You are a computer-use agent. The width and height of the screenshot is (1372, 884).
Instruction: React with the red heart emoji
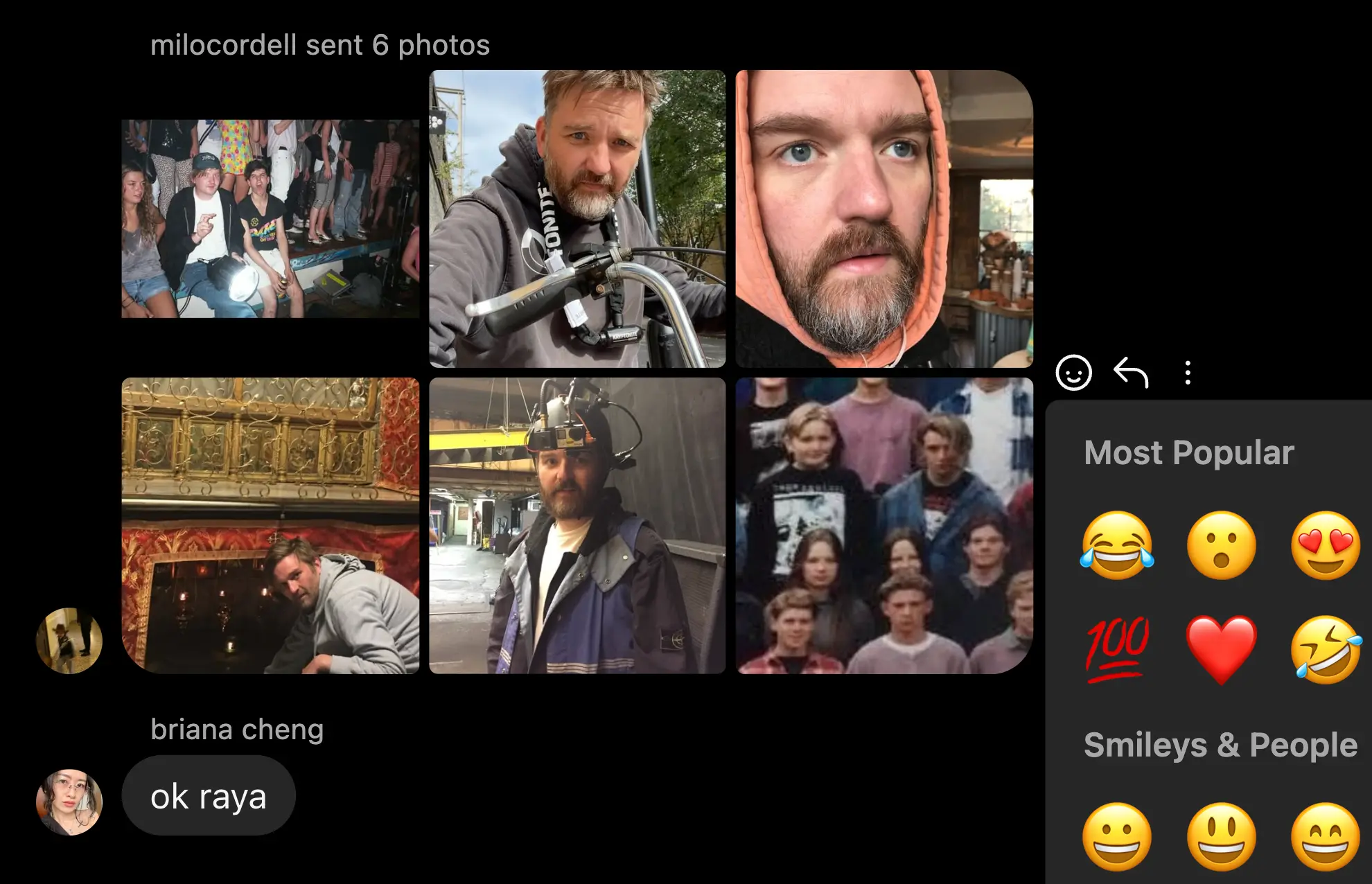click(x=1221, y=648)
